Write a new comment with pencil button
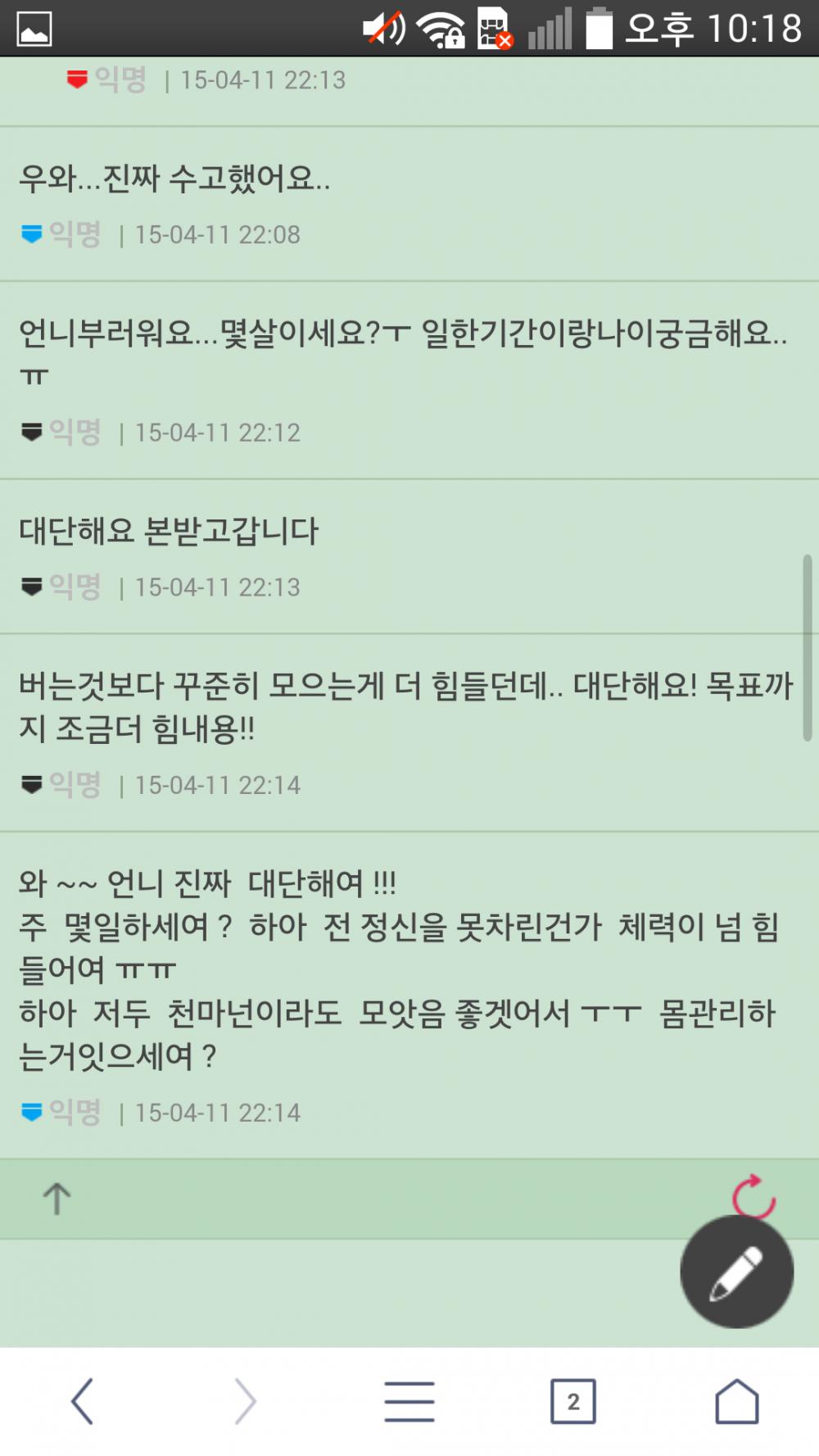This screenshot has height=1456, width=819. (736, 1272)
